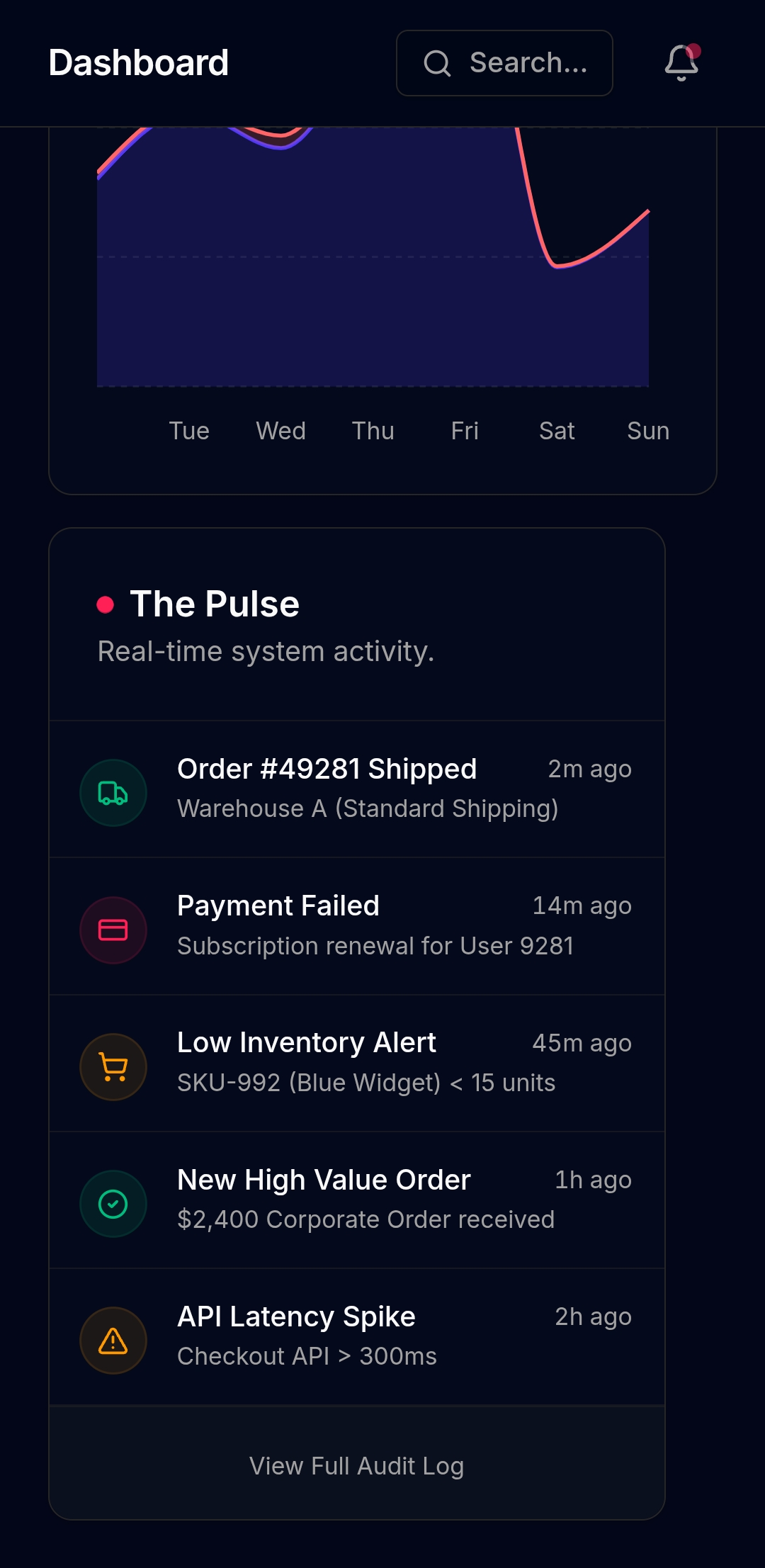Viewport: 765px width, 1568px height.
Task: Click the red pulse dot beside The Pulse heading
Action: [x=105, y=603]
